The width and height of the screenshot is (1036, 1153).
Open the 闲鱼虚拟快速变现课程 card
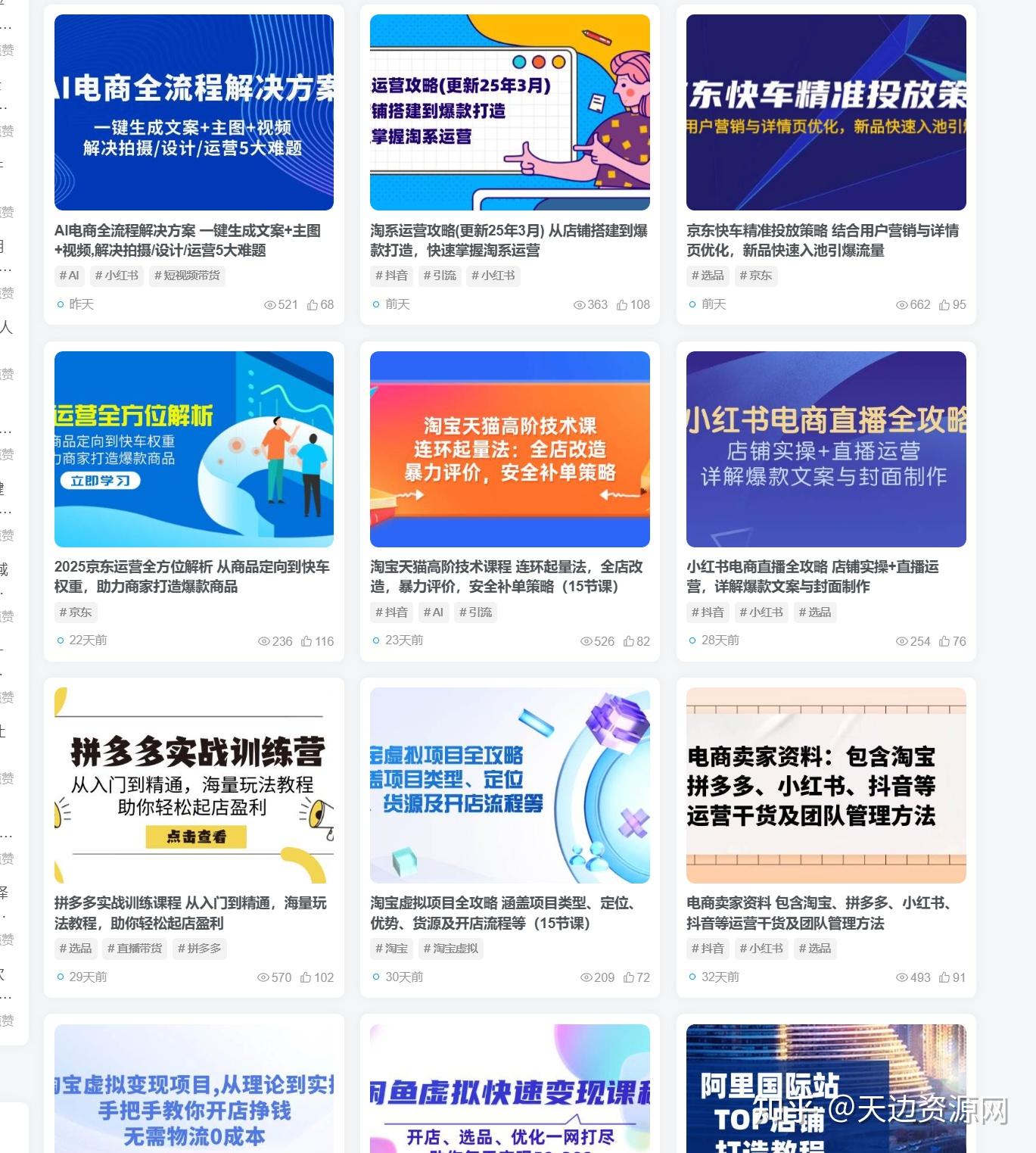tap(509, 1090)
